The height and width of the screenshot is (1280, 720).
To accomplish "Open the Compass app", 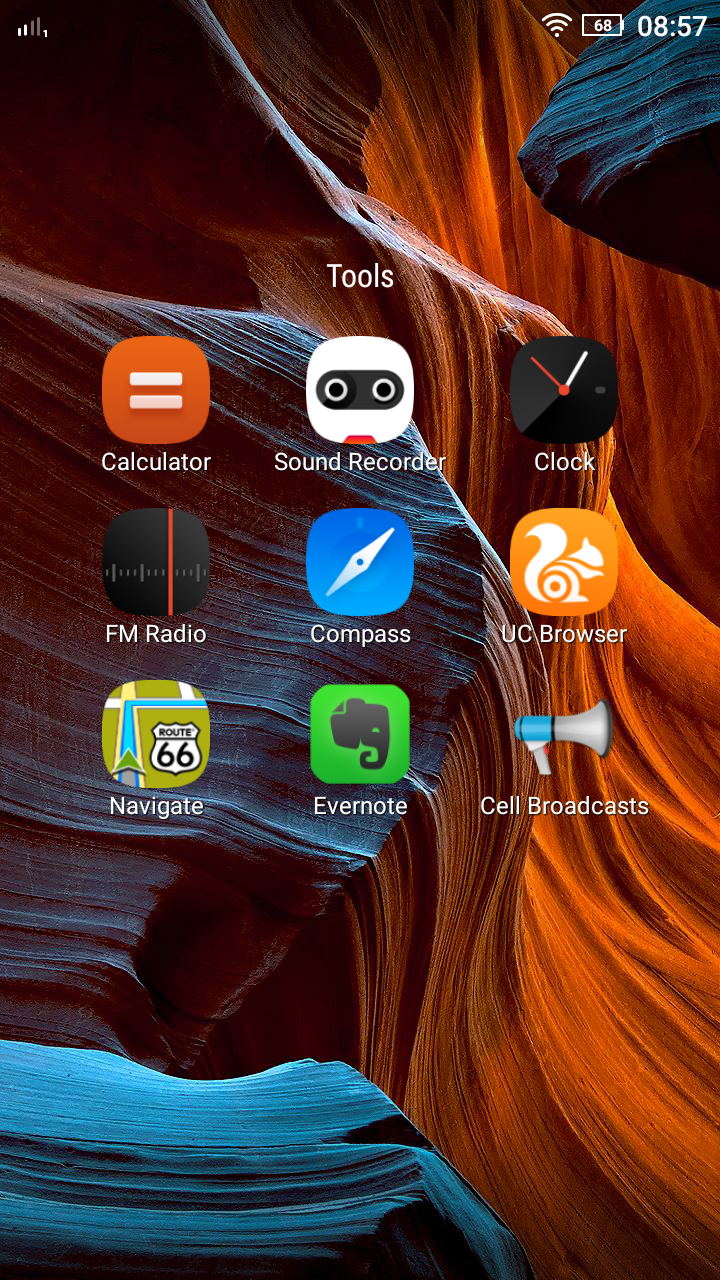I will click(360, 562).
